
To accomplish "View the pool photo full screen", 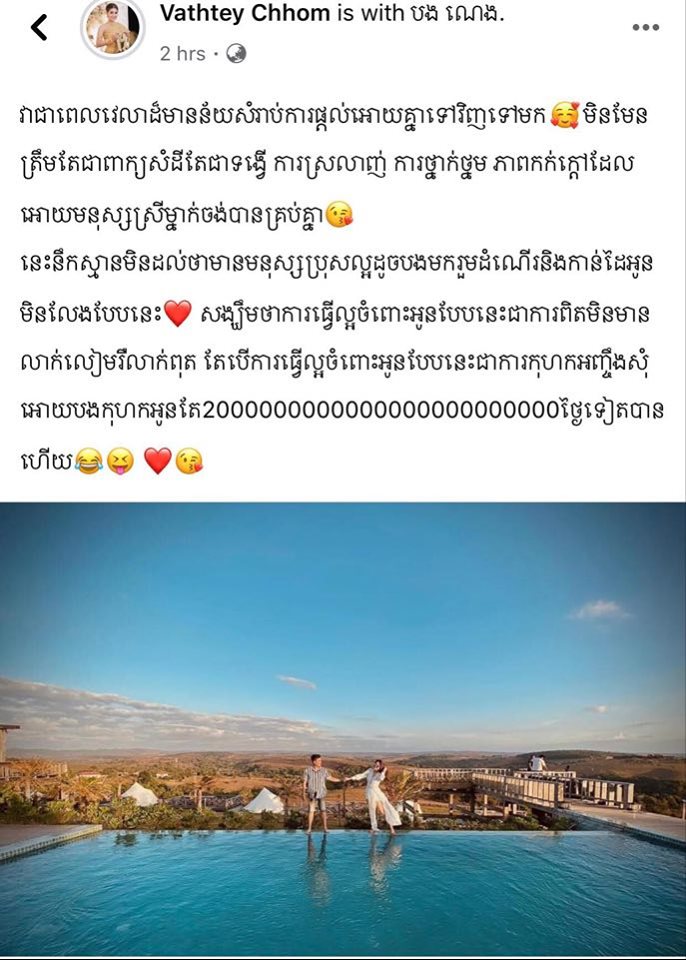I will point(343,730).
